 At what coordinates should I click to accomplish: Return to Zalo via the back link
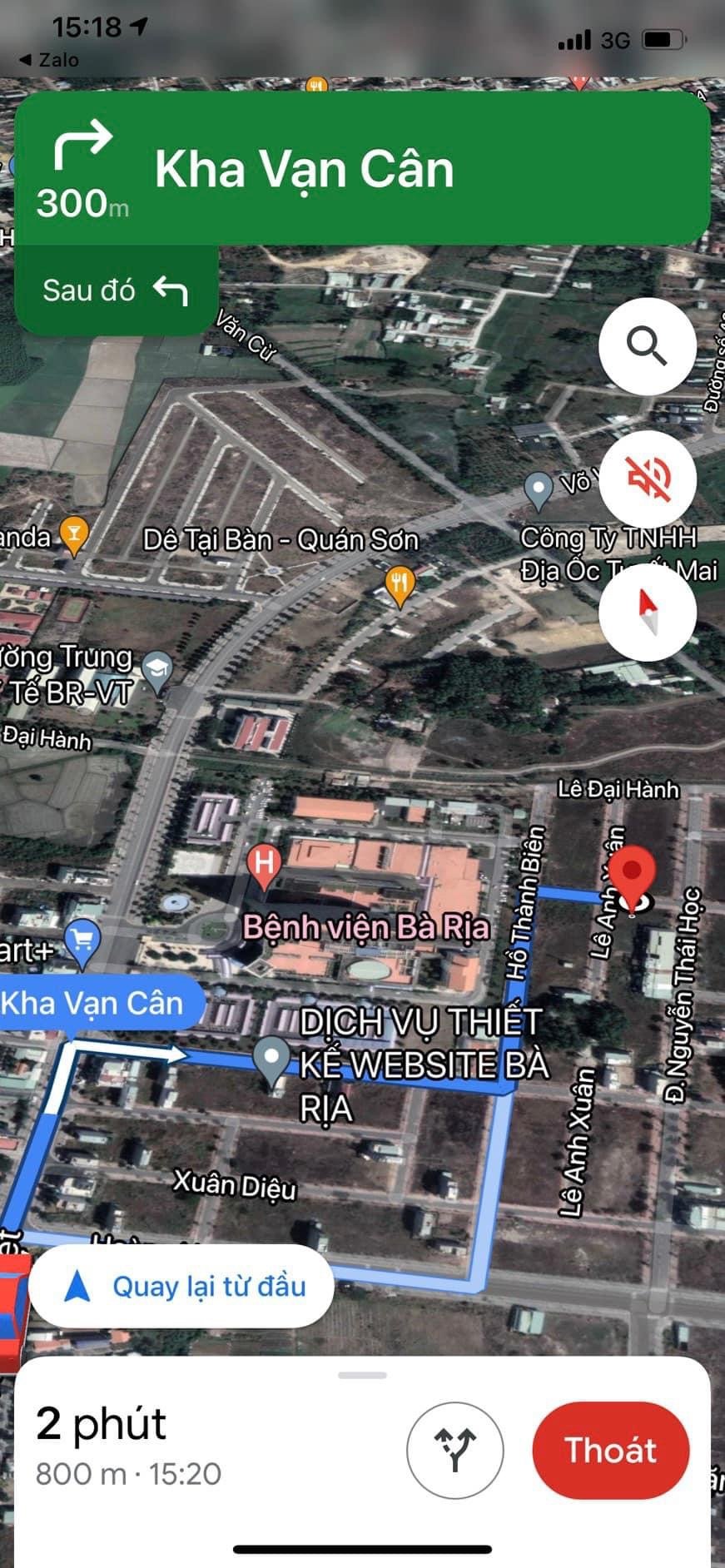click(48, 60)
